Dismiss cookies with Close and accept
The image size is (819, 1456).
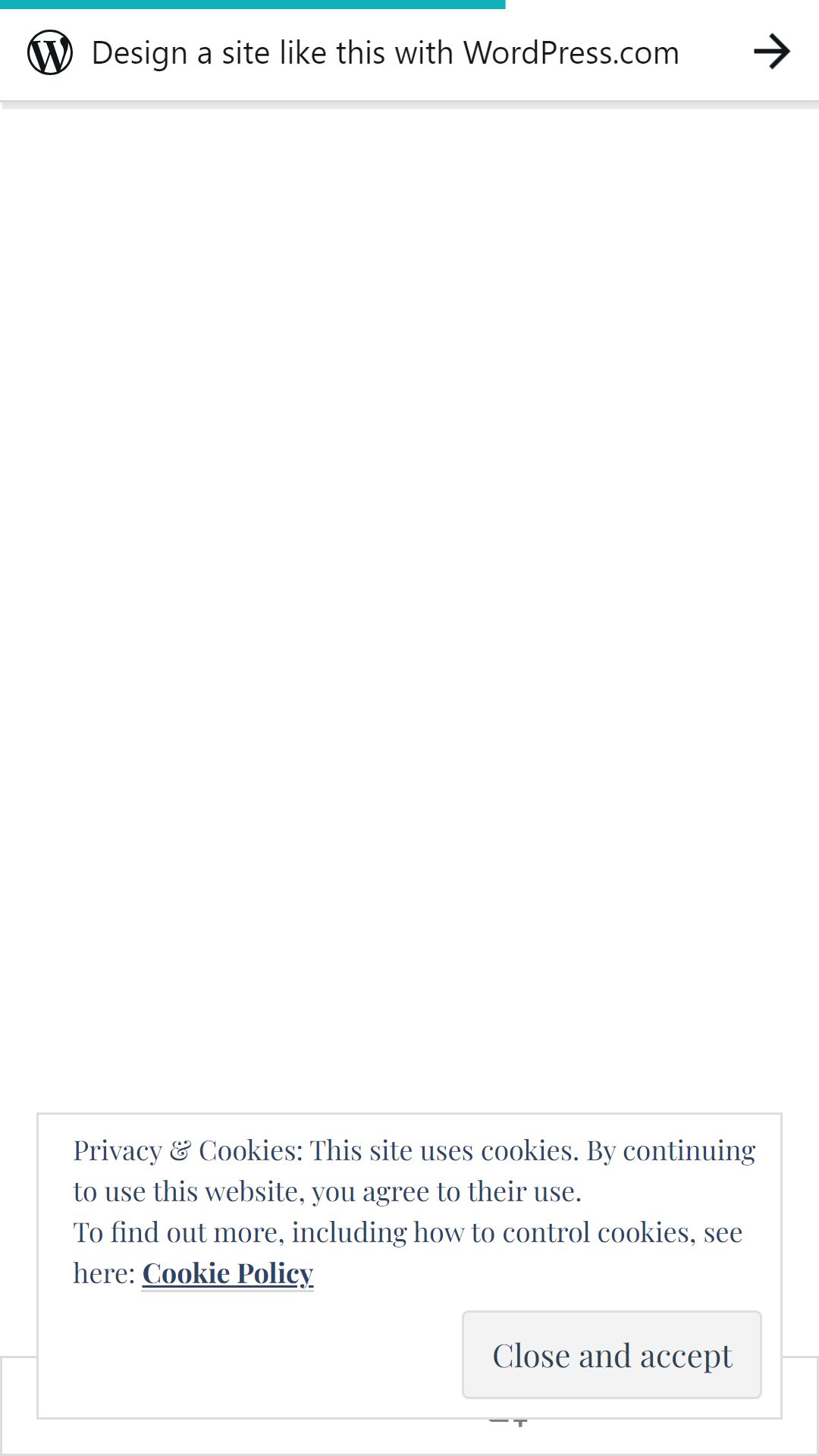point(612,1355)
